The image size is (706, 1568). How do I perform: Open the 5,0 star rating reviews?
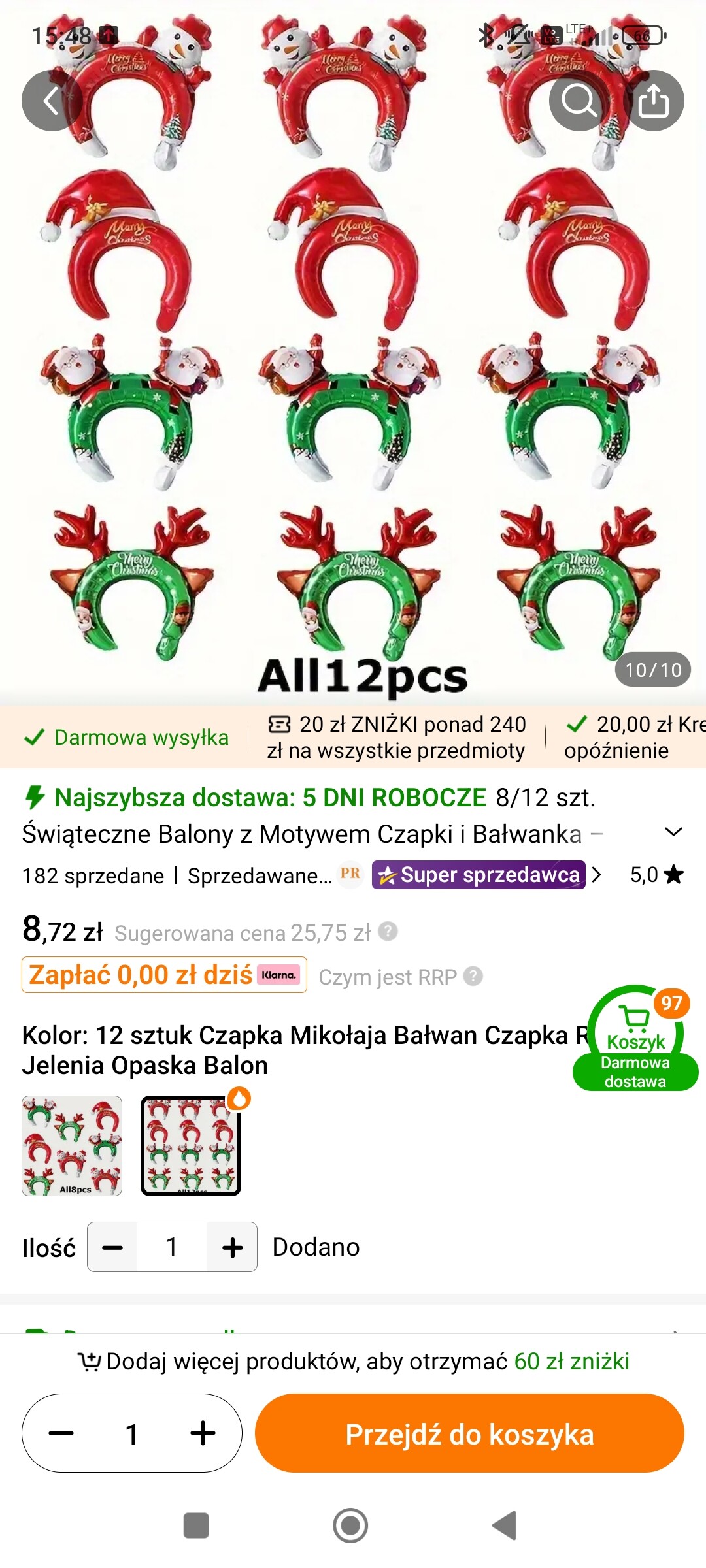(x=656, y=875)
